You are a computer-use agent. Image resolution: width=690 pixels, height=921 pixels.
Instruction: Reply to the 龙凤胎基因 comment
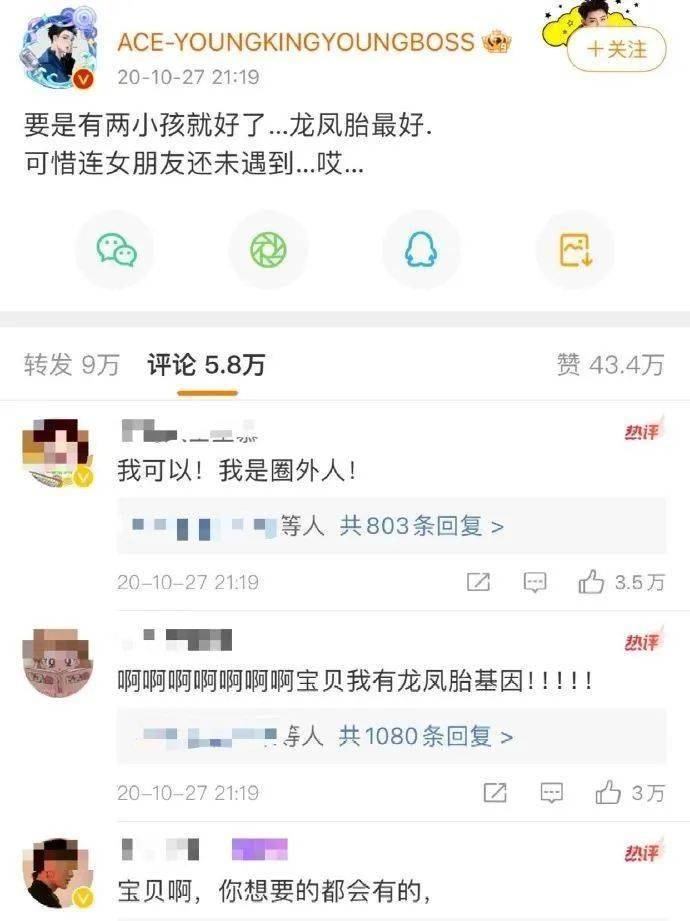coord(551,793)
